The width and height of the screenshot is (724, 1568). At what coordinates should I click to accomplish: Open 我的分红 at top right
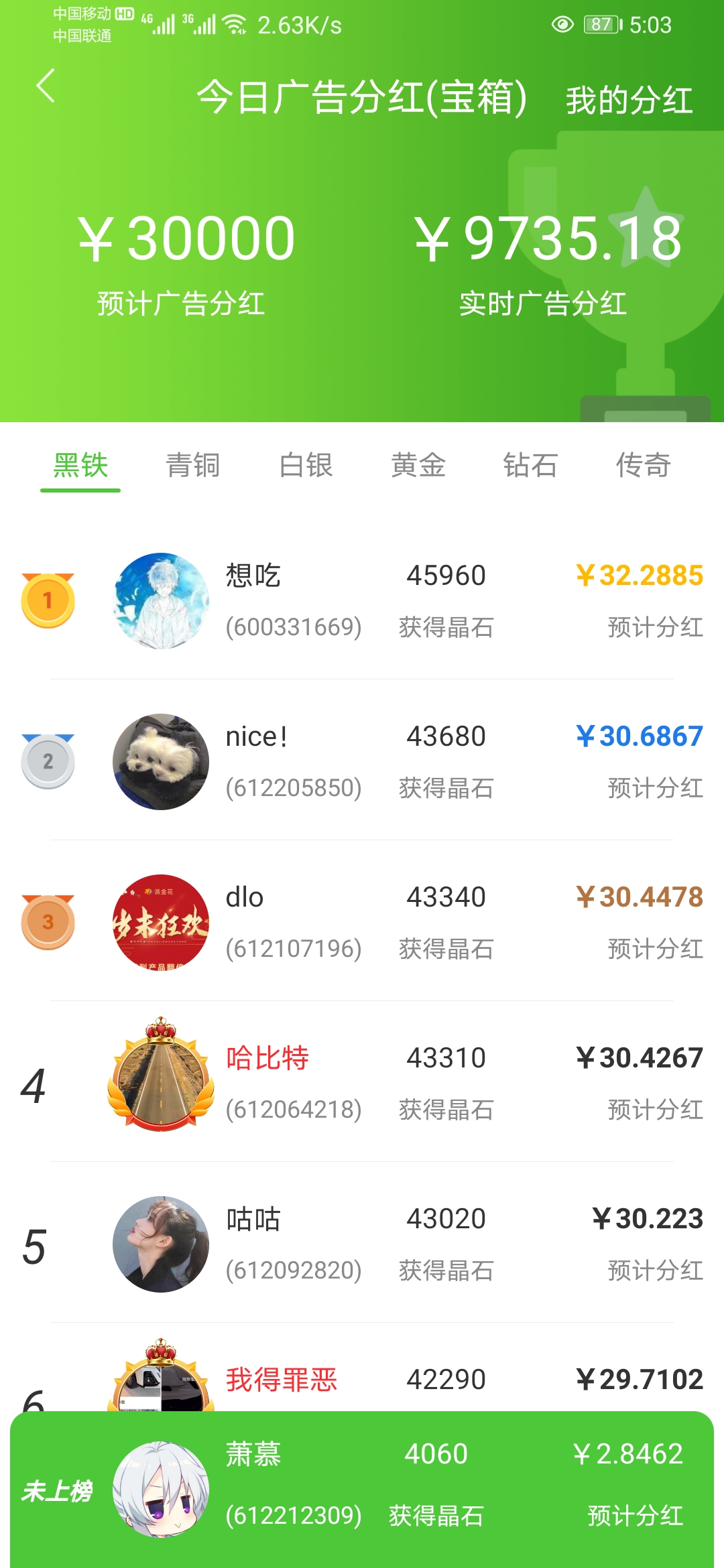click(x=627, y=101)
